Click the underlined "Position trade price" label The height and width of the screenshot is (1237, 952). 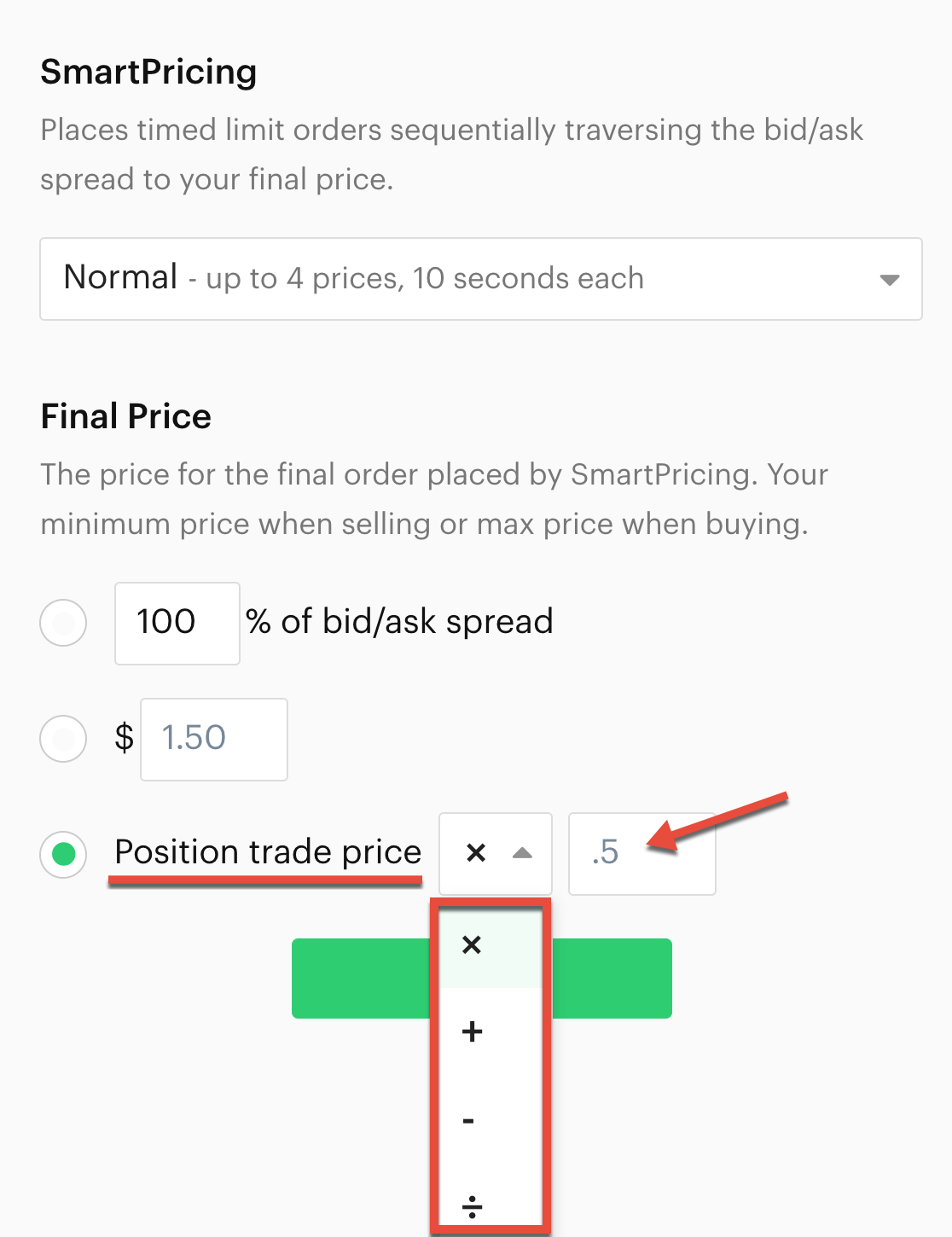[x=268, y=851]
